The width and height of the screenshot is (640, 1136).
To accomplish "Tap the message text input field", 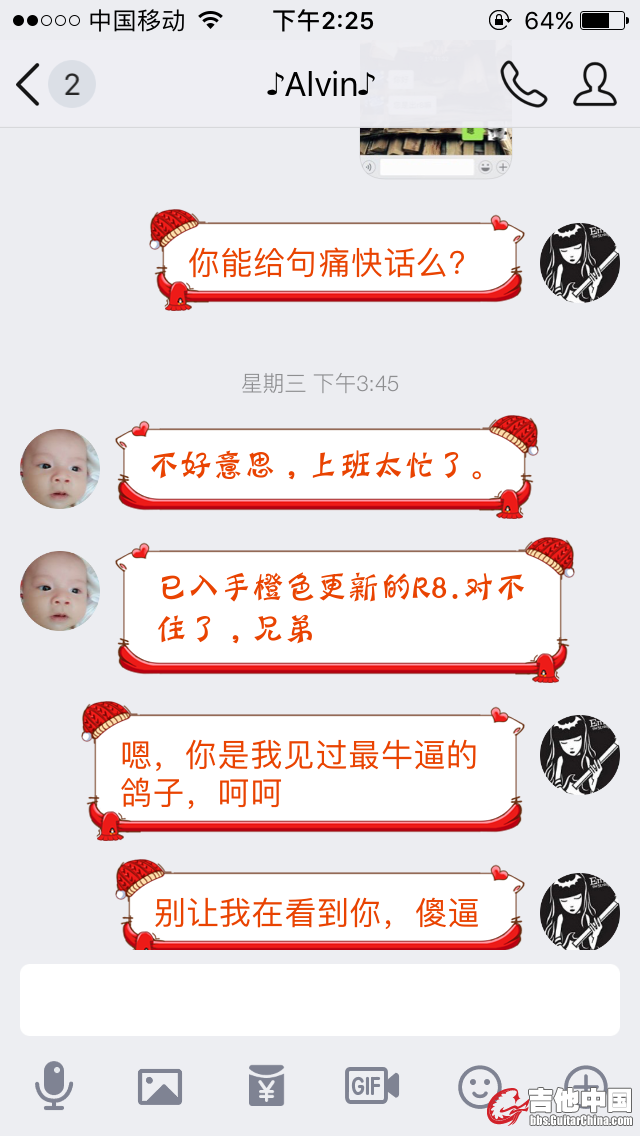I will point(320,1000).
